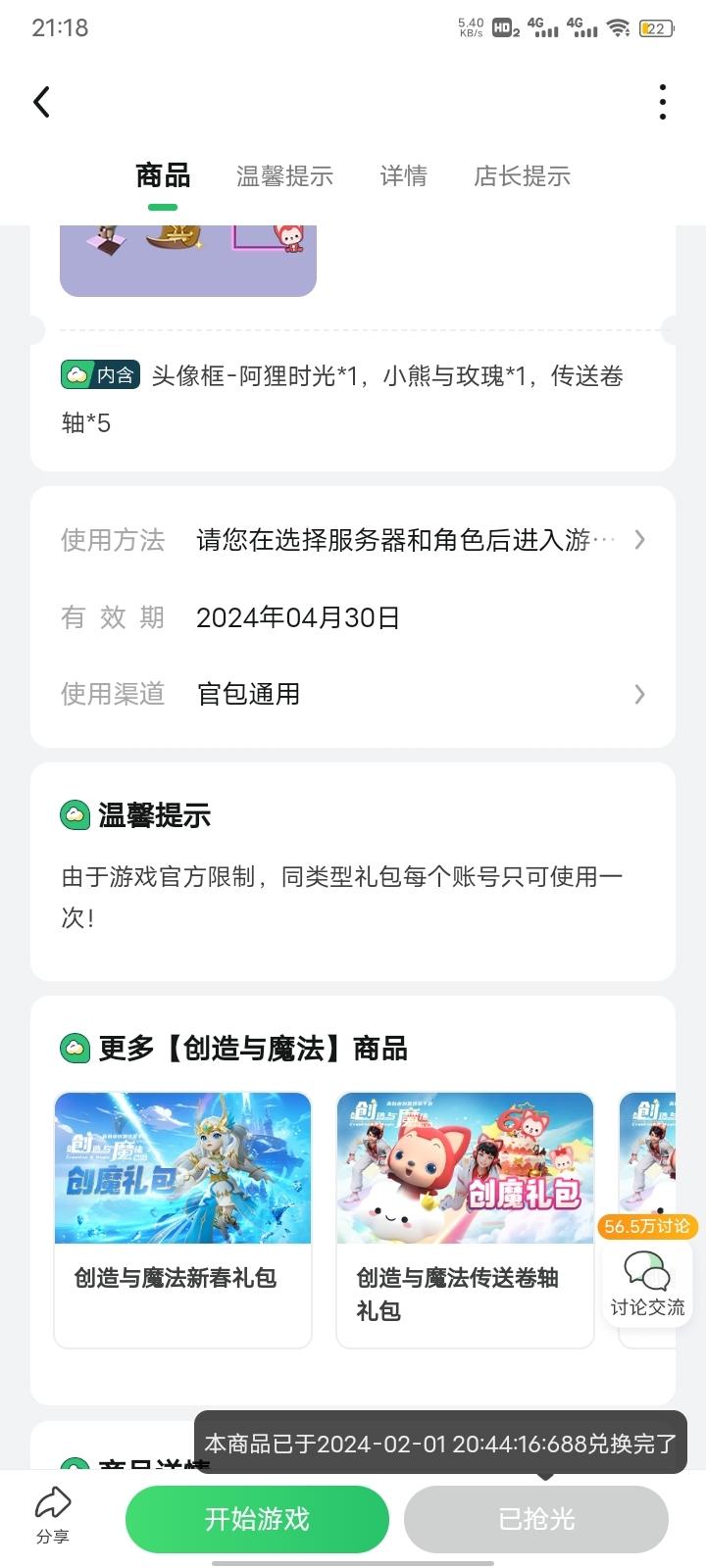Screen dimensions: 706x1568
Task: Tap the 分享 share icon
Action: 53,1514
